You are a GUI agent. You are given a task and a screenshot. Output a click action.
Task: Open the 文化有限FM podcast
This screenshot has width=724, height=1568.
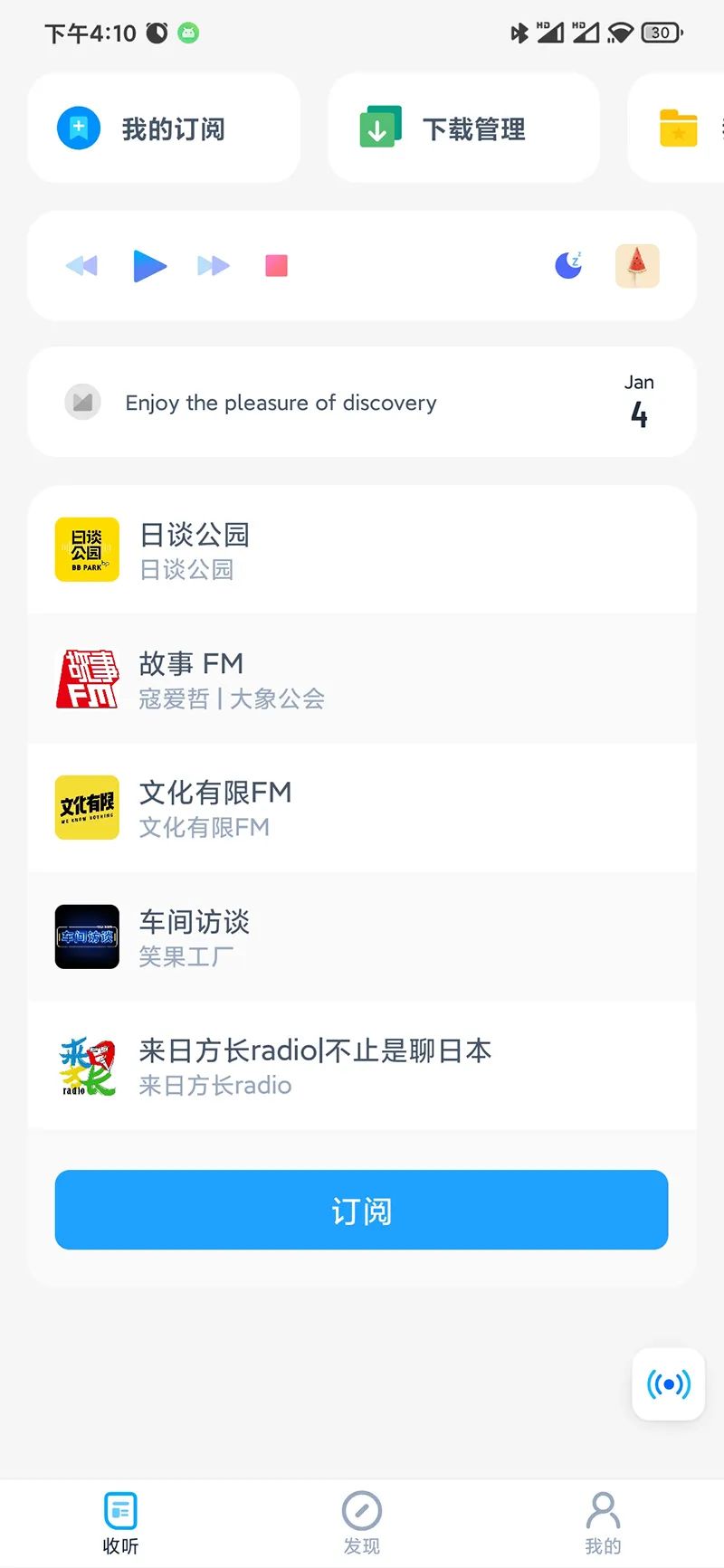click(362, 808)
